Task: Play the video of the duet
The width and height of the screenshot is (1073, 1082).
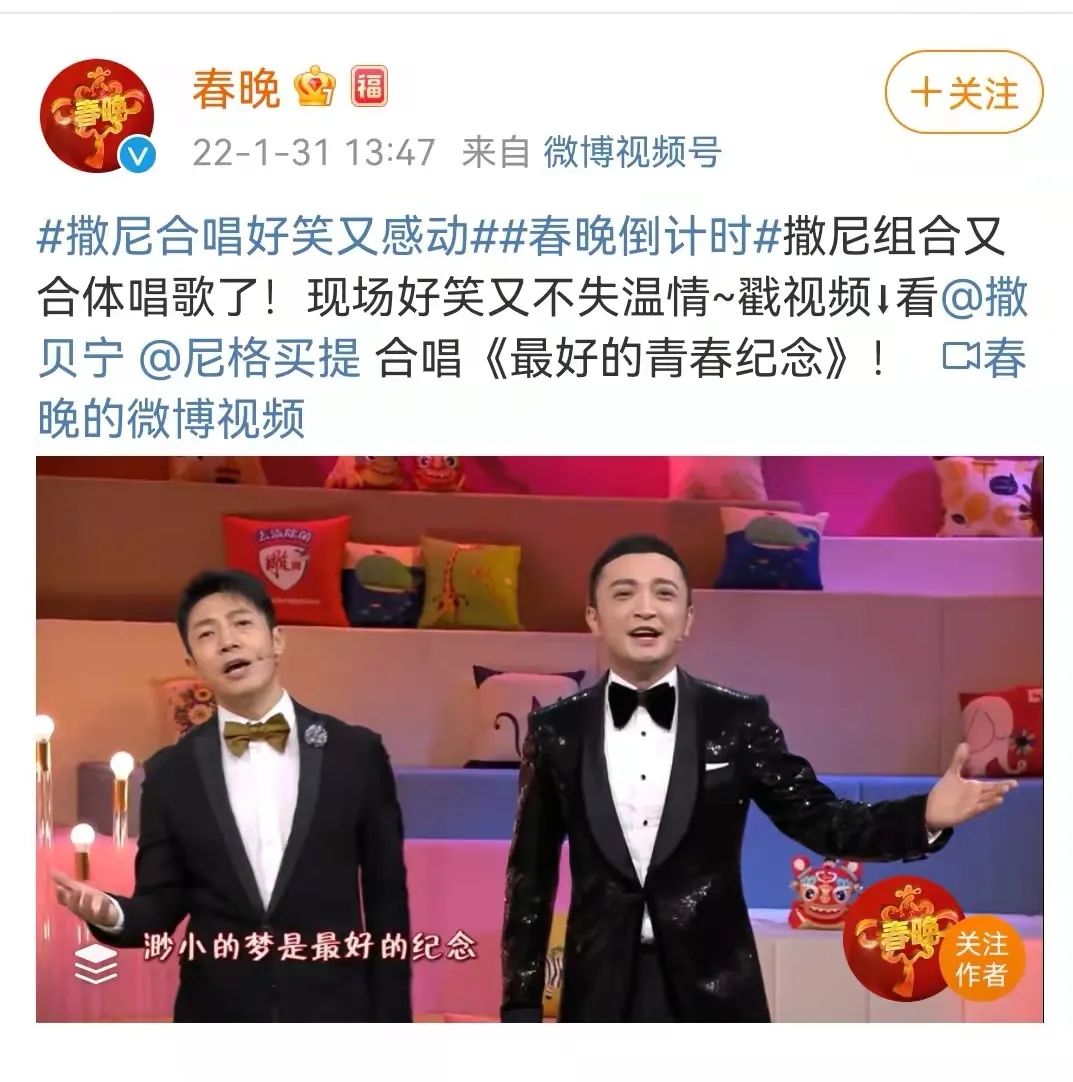Action: (539, 738)
